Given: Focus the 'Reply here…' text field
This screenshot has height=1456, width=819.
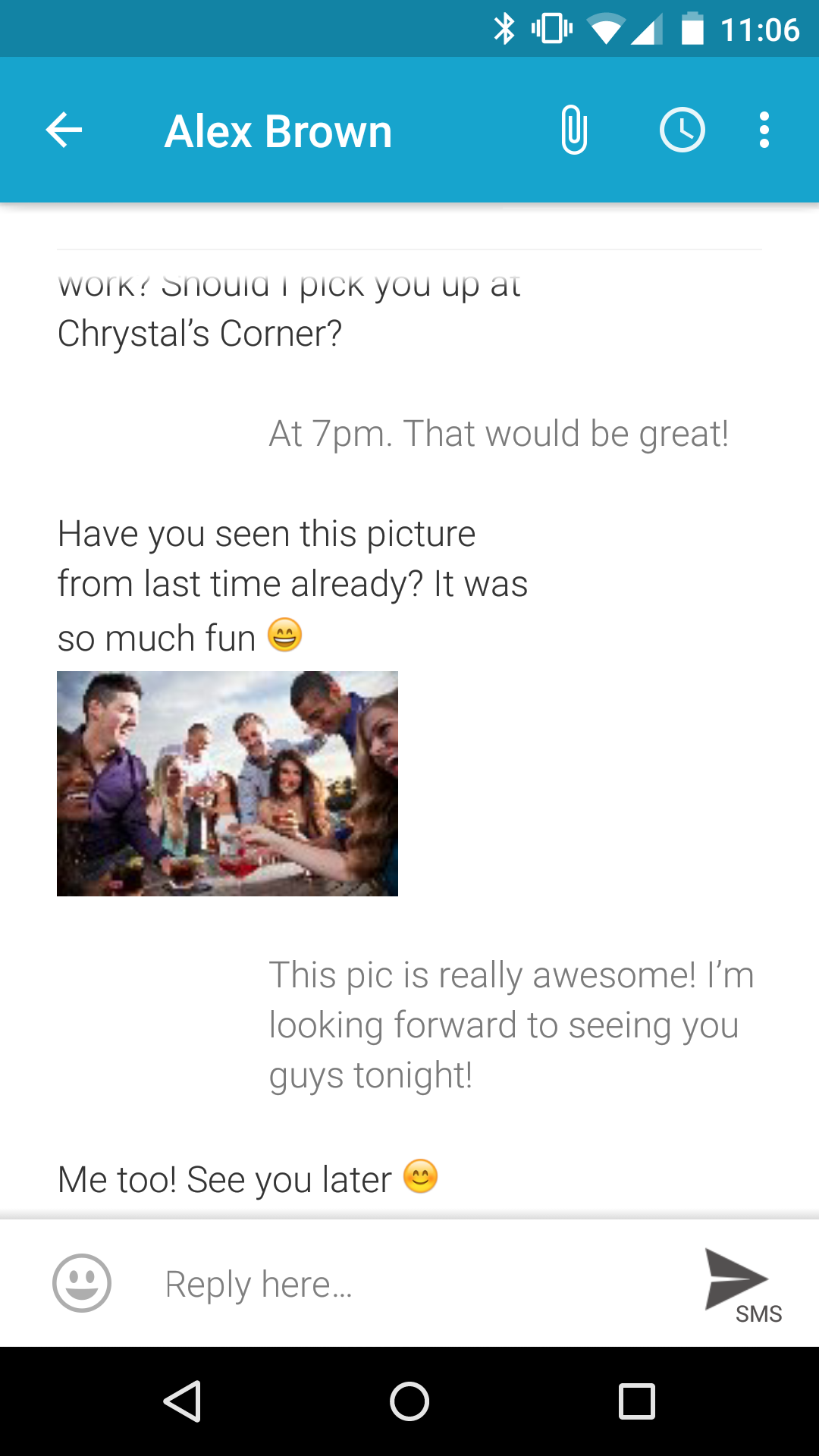Looking at the screenshot, I should tap(409, 1284).
